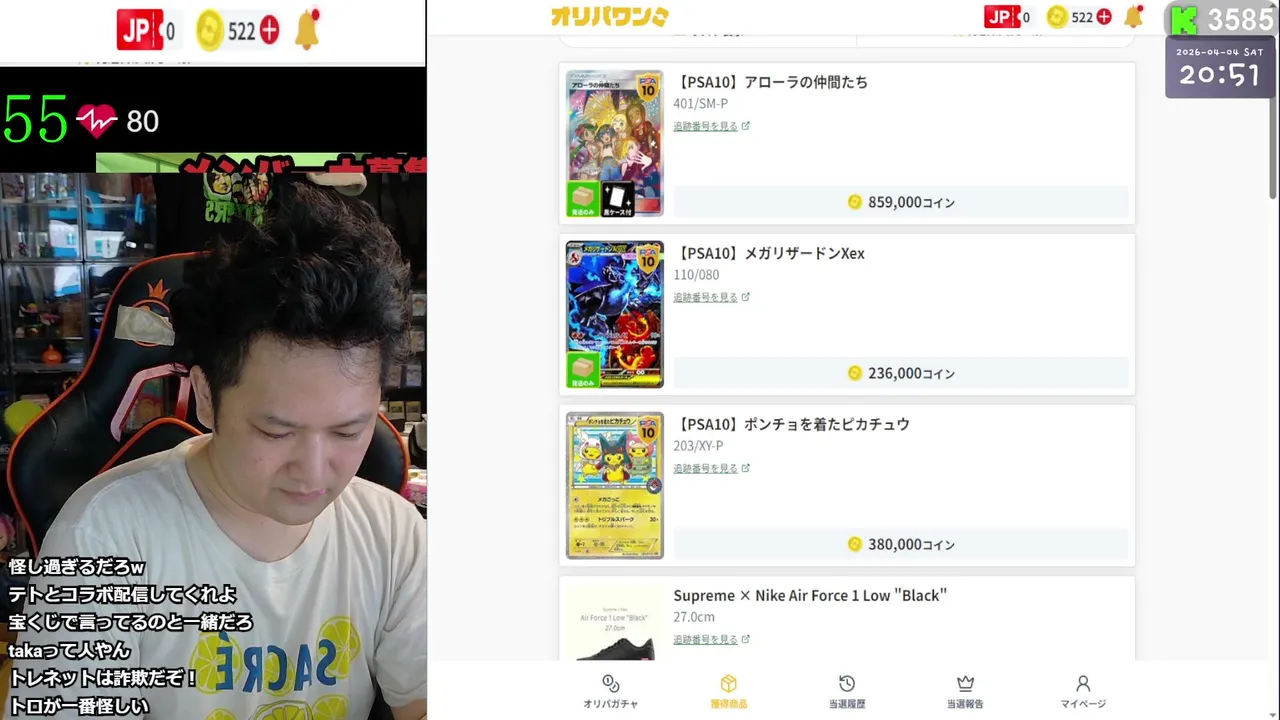
Task: Switch to the 当選履歴 tab
Action: [x=846, y=691]
